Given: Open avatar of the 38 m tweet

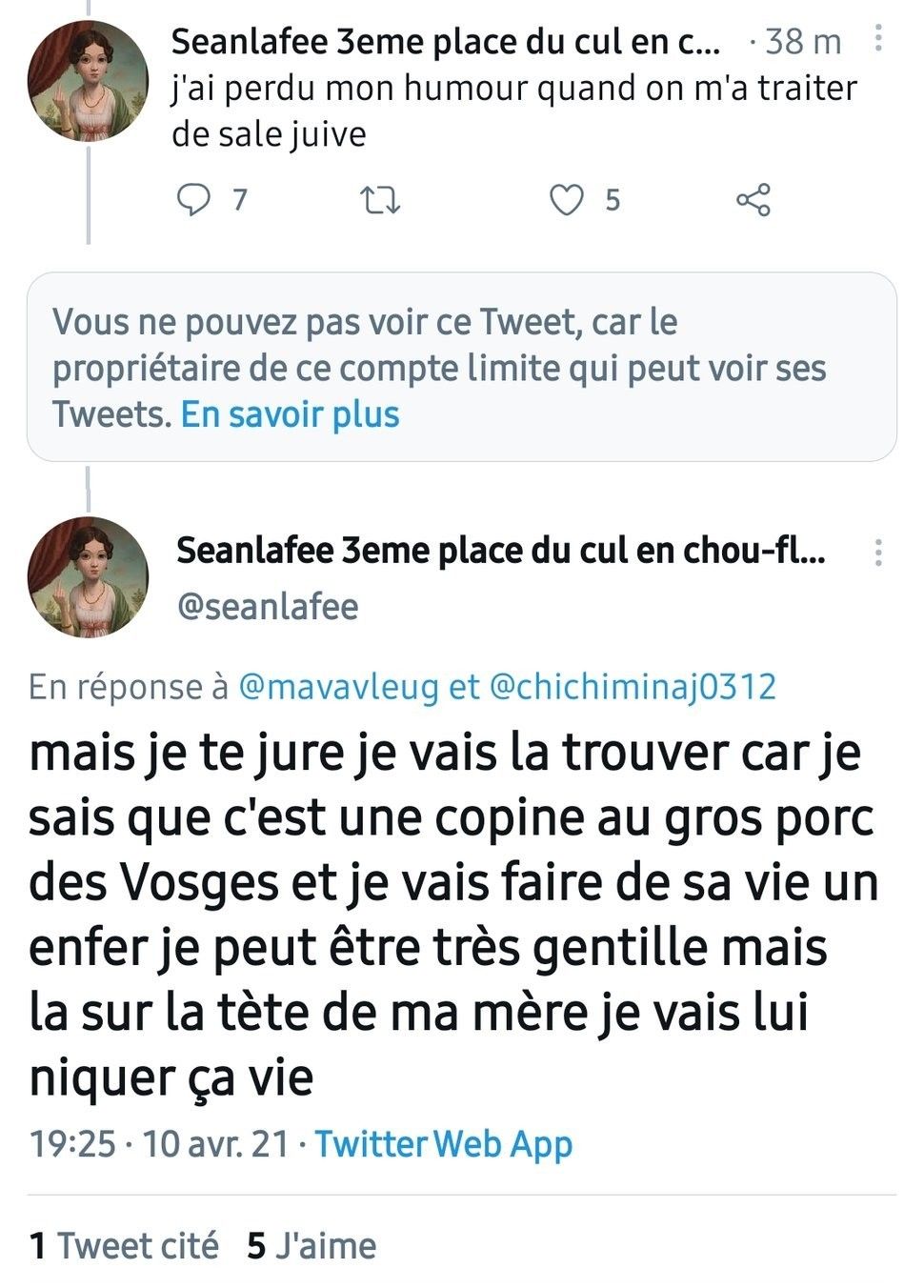Looking at the screenshot, I should tap(88, 80).
